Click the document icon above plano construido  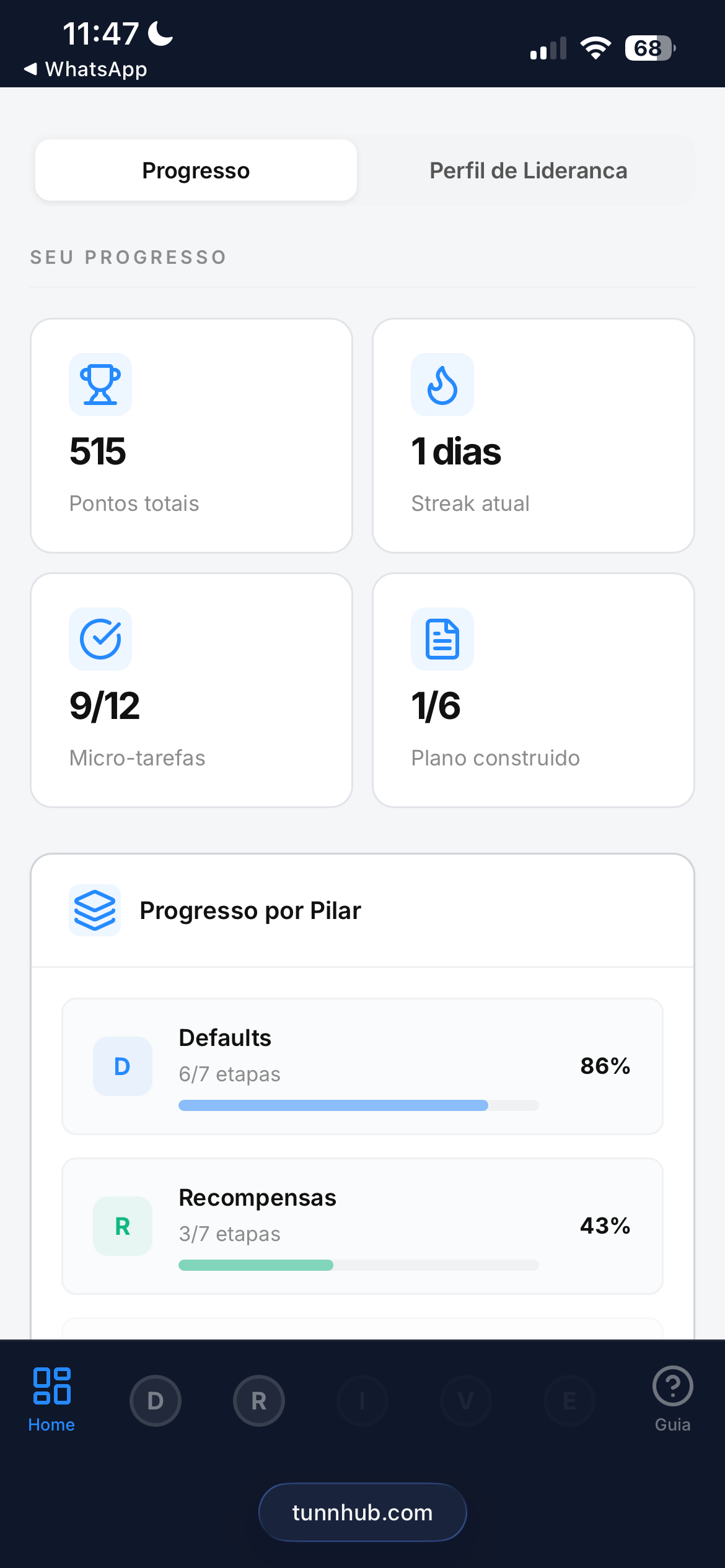click(x=442, y=639)
